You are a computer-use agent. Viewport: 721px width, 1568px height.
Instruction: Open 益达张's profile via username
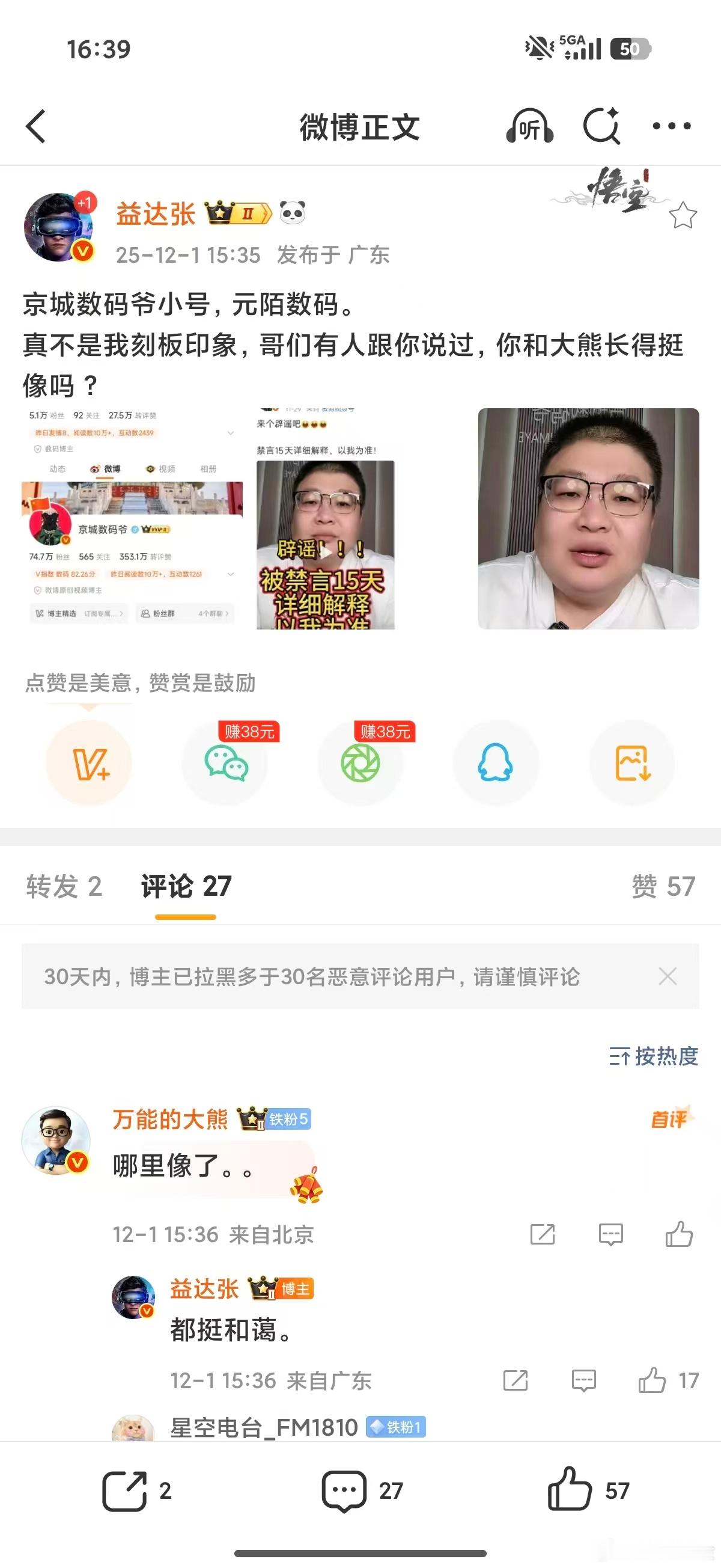(156, 214)
